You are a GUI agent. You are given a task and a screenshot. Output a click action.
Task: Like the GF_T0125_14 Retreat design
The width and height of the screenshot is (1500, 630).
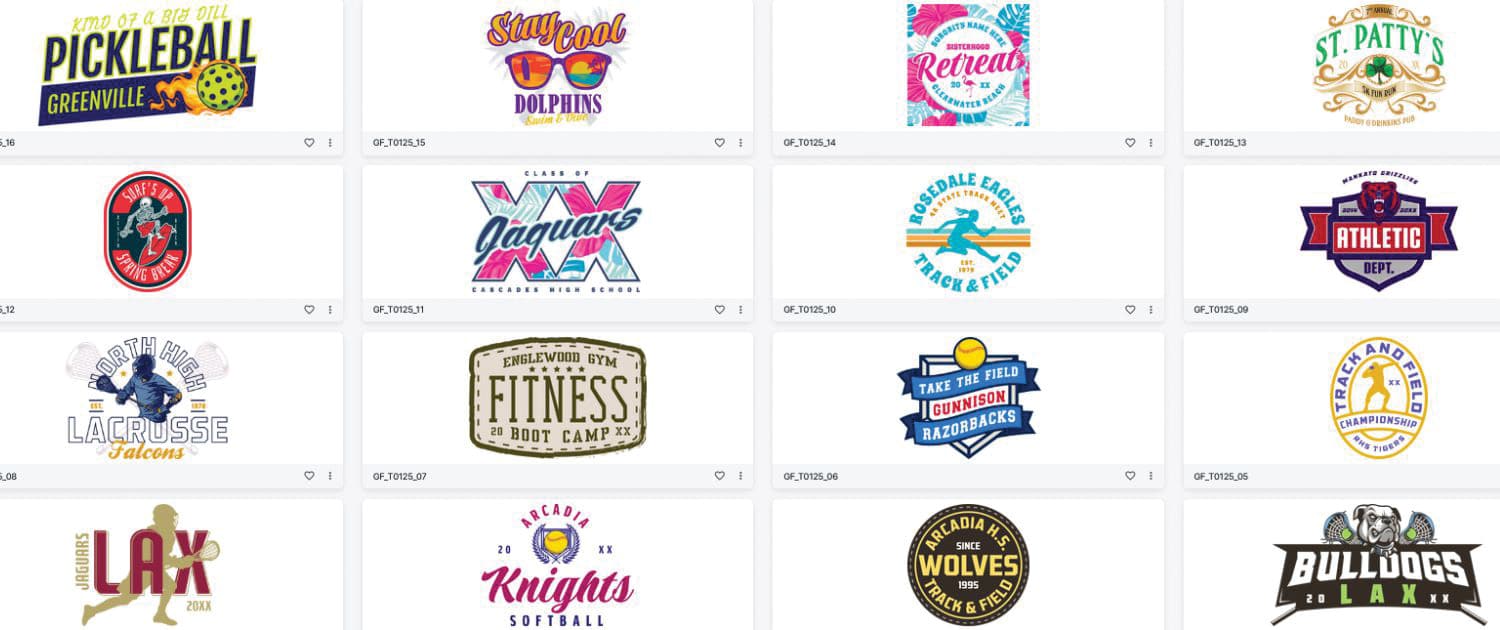(1130, 143)
